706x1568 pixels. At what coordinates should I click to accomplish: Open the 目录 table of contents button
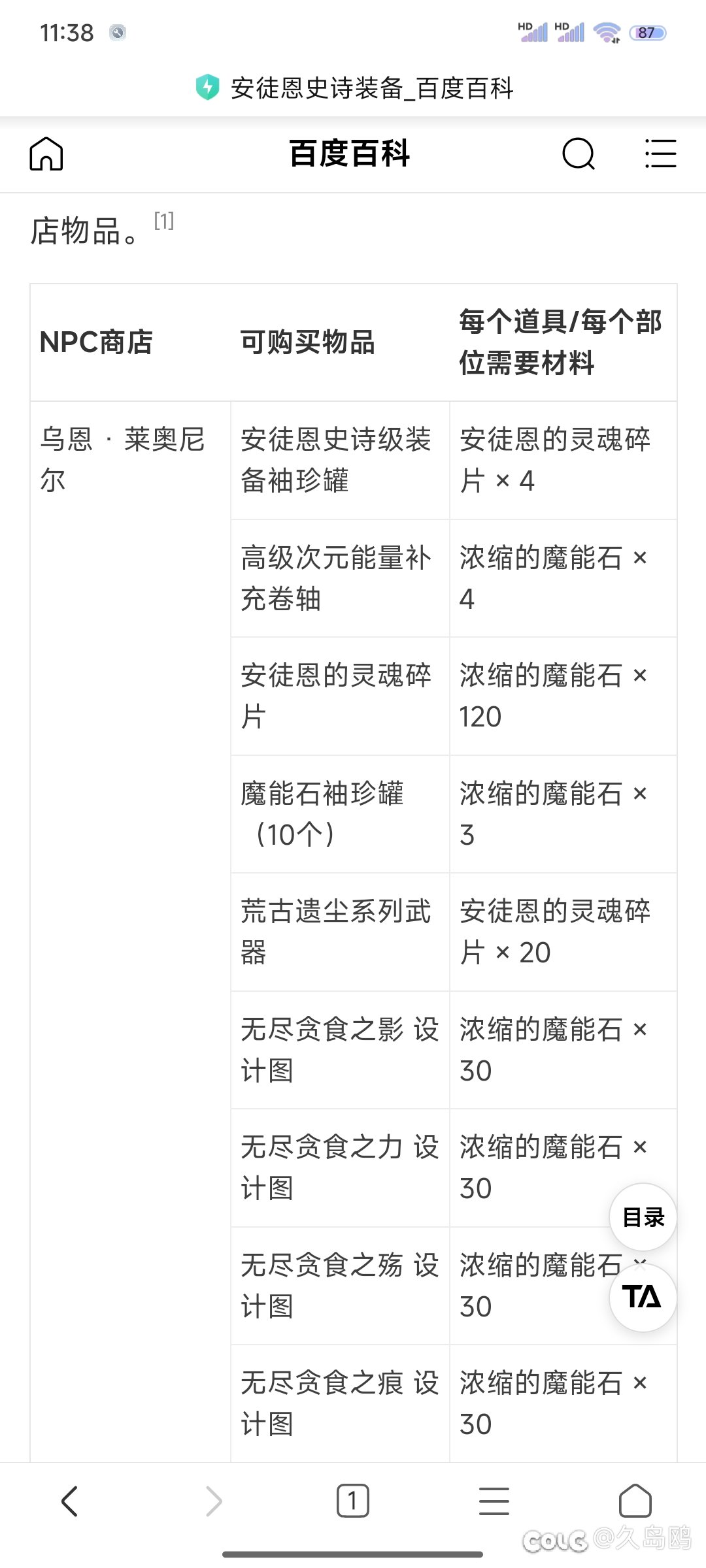click(x=643, y=1217)
